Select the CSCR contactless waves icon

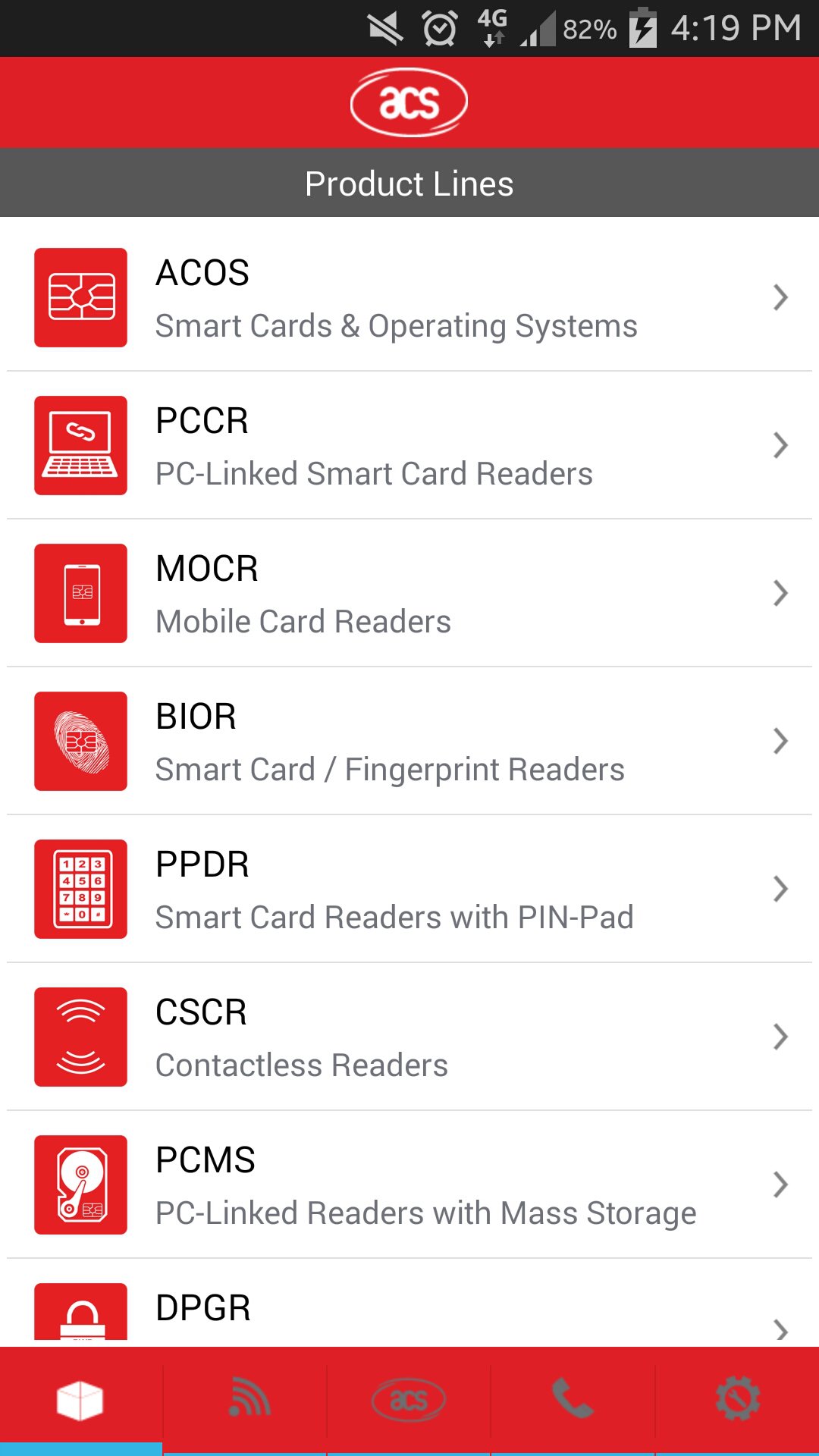80,1037
